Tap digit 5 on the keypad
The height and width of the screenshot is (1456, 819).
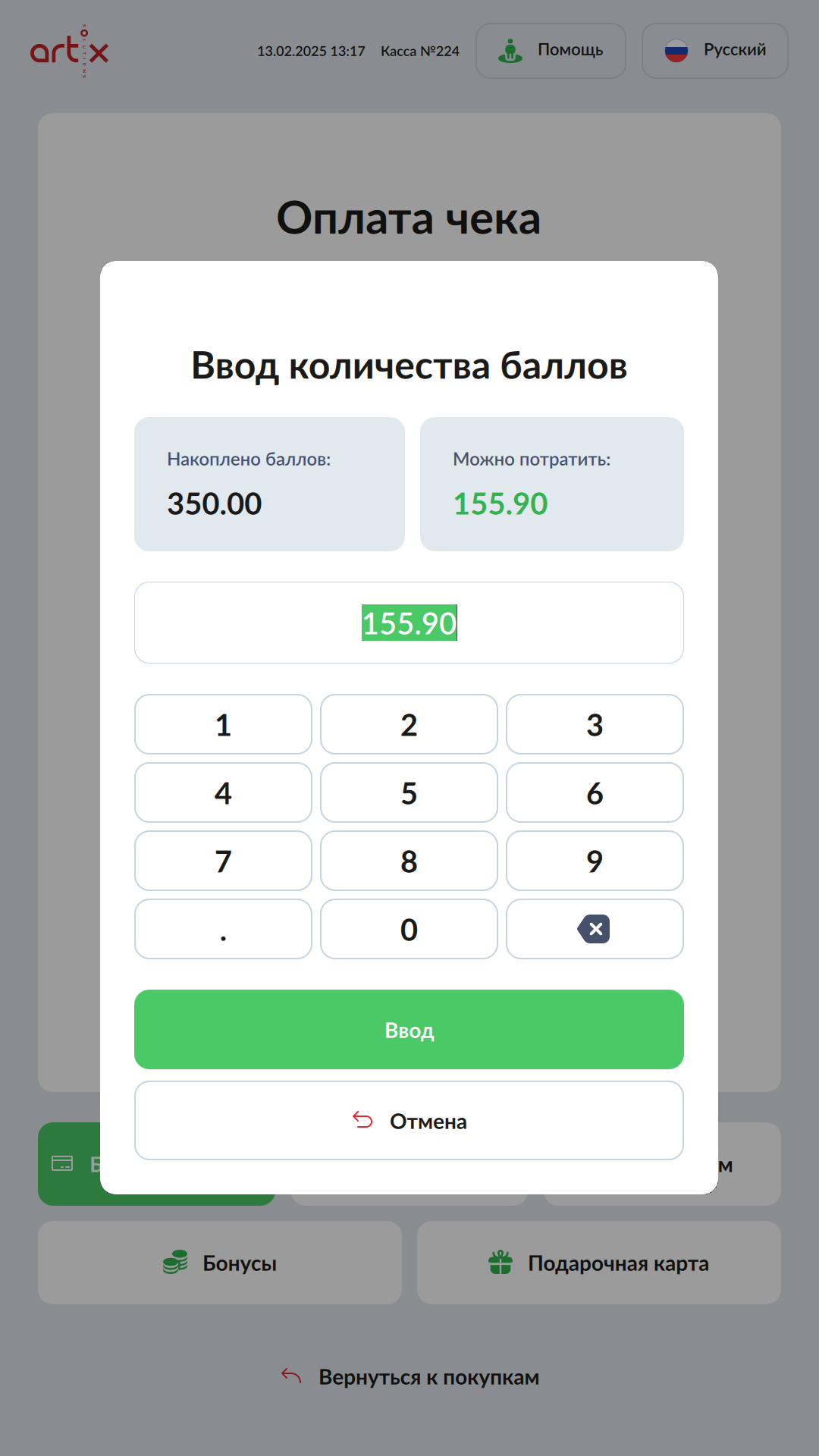click(409, 792)
